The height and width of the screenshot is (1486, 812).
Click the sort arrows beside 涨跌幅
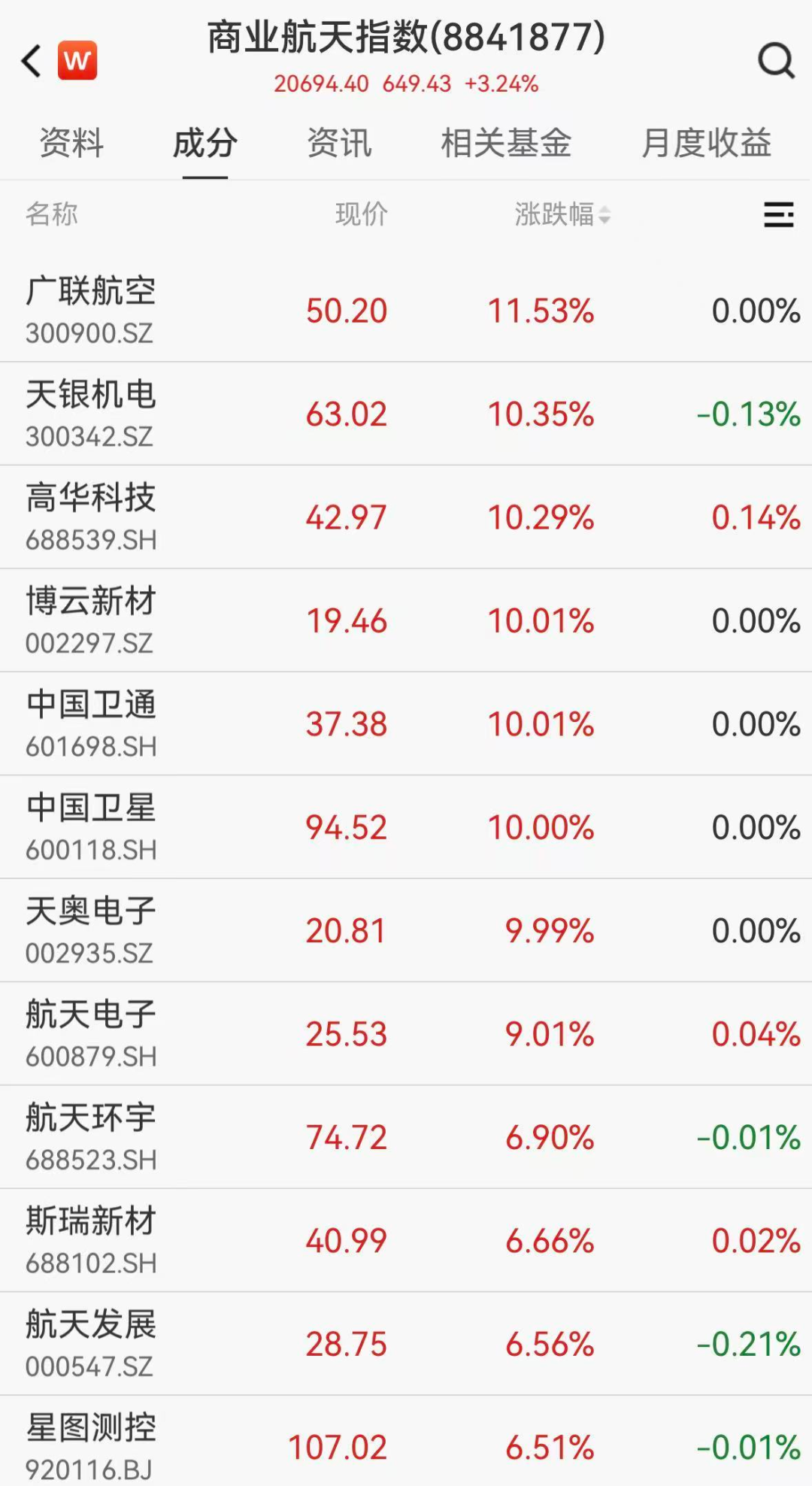(x=606, y=216)
